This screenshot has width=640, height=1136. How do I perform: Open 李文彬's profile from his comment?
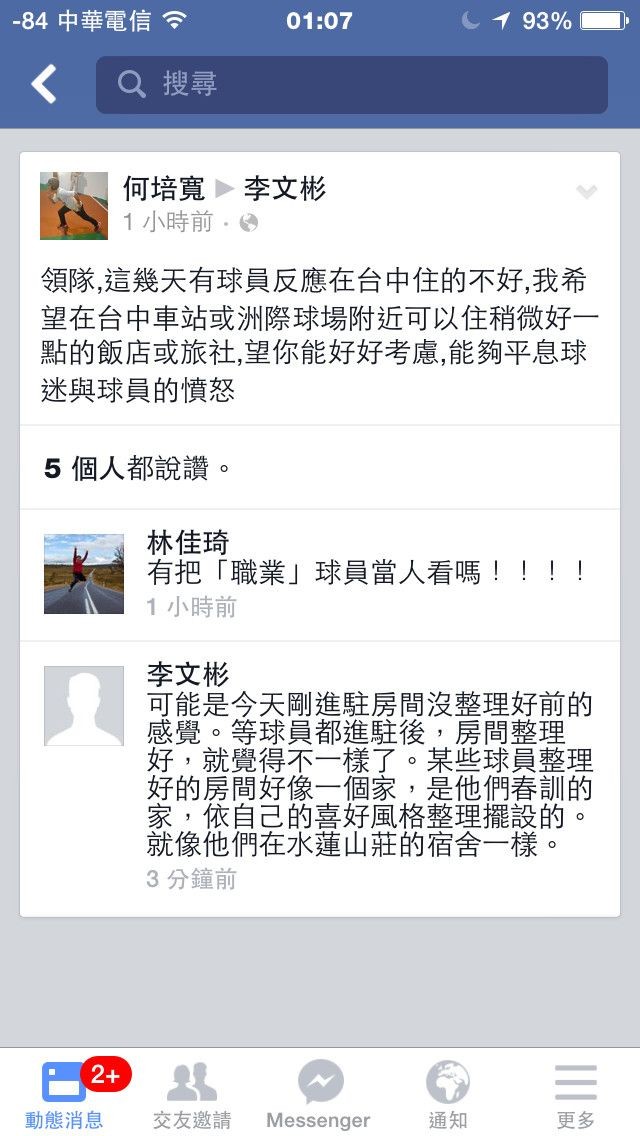point(188,673)
